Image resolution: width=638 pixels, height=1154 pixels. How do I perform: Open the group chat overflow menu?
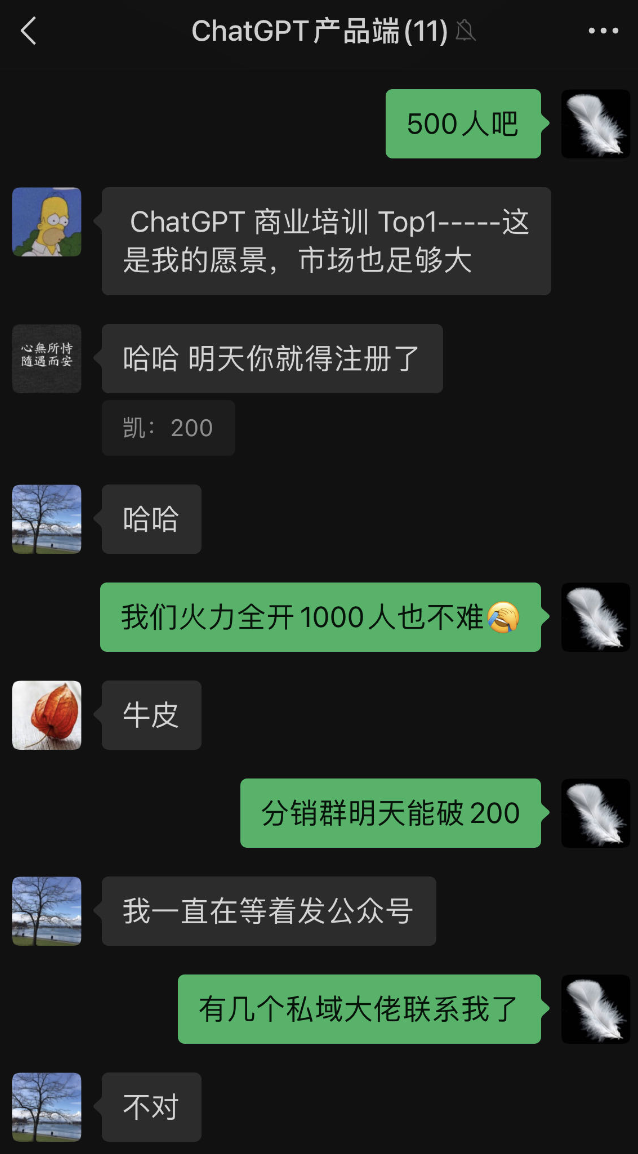pos(603,32)
